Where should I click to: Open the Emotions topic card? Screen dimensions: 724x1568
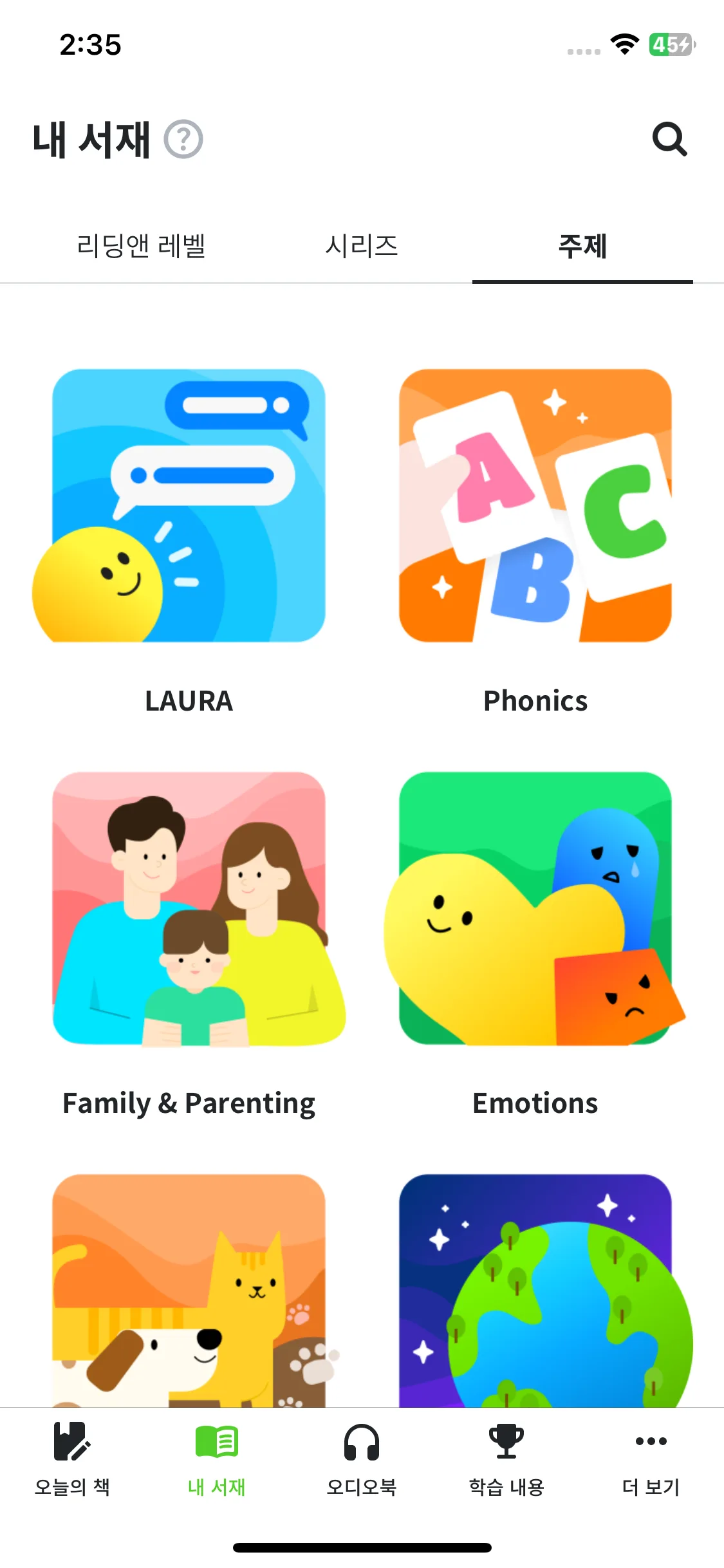535,908
